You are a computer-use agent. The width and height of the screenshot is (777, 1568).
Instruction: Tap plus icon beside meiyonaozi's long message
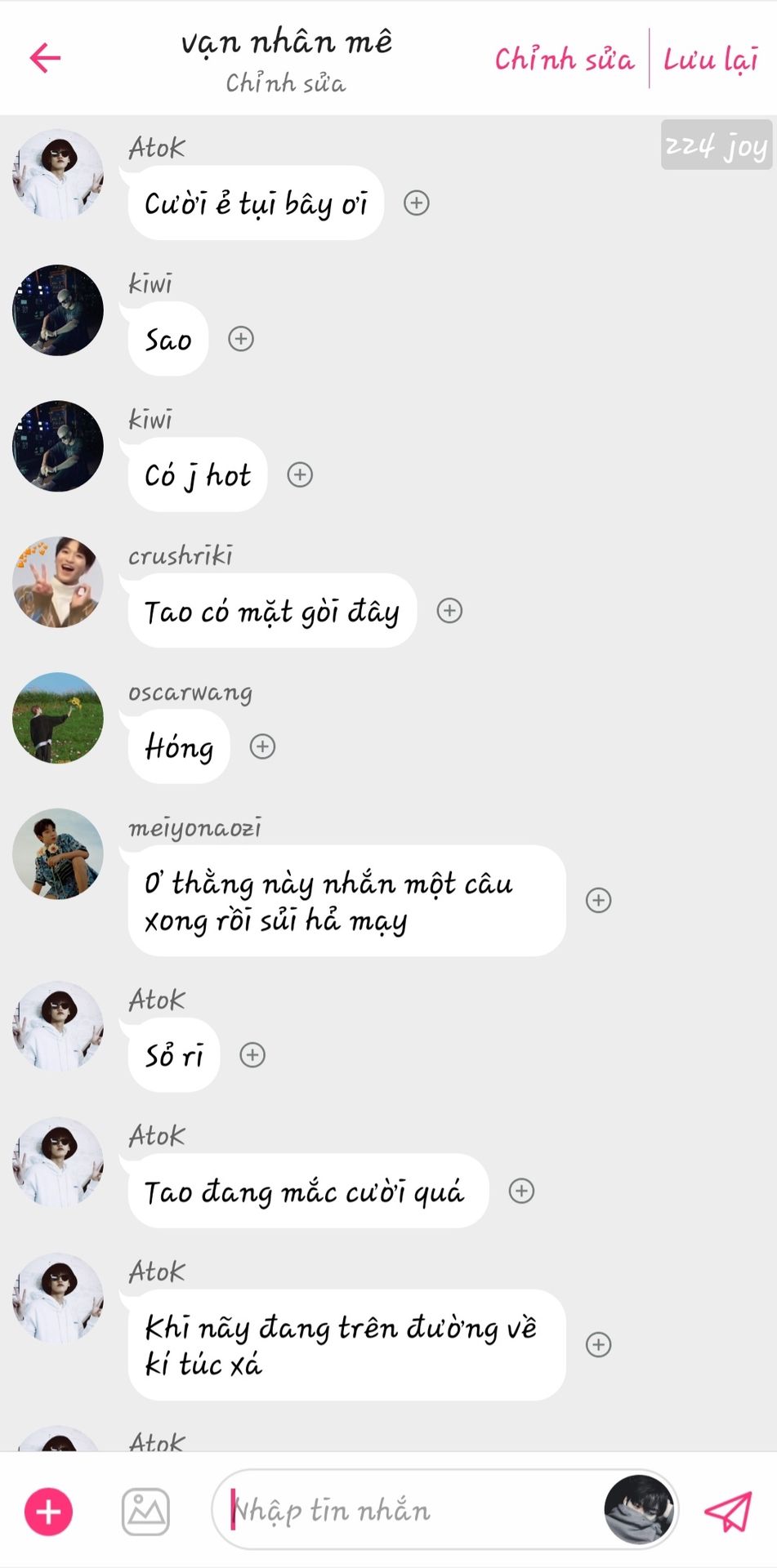point(599,900)
